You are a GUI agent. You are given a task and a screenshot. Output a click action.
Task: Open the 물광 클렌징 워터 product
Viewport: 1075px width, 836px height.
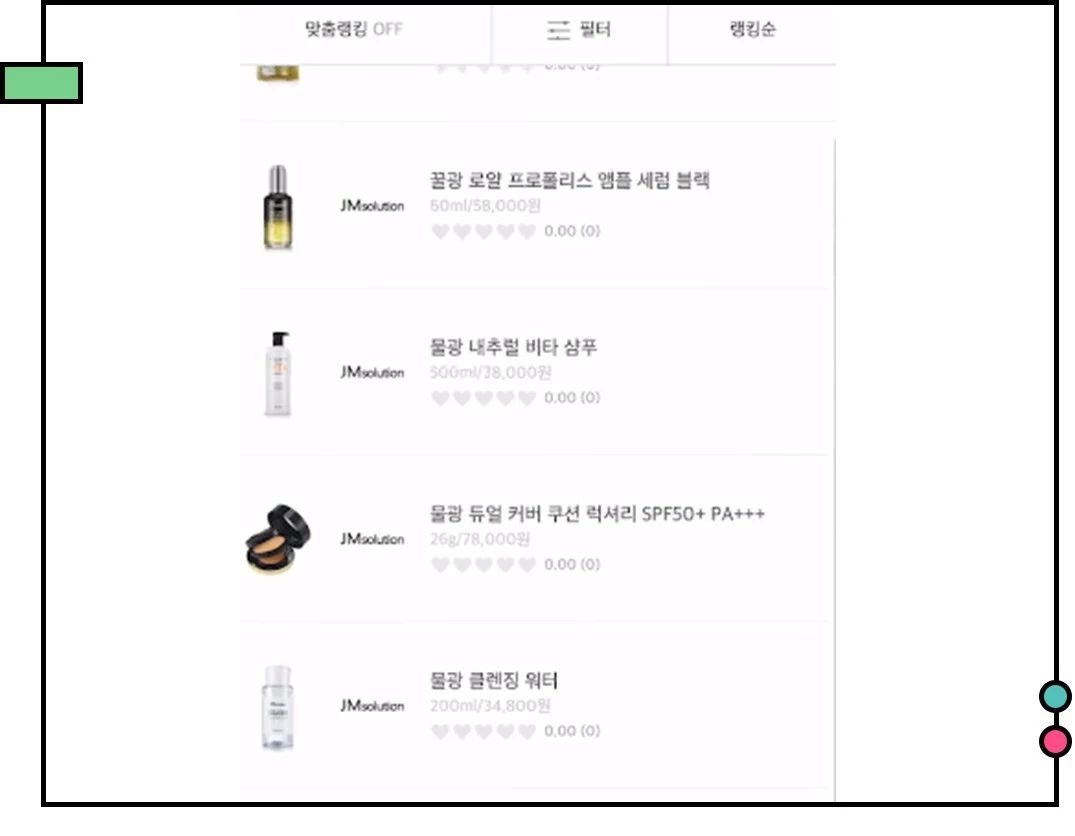click(493, 681)
